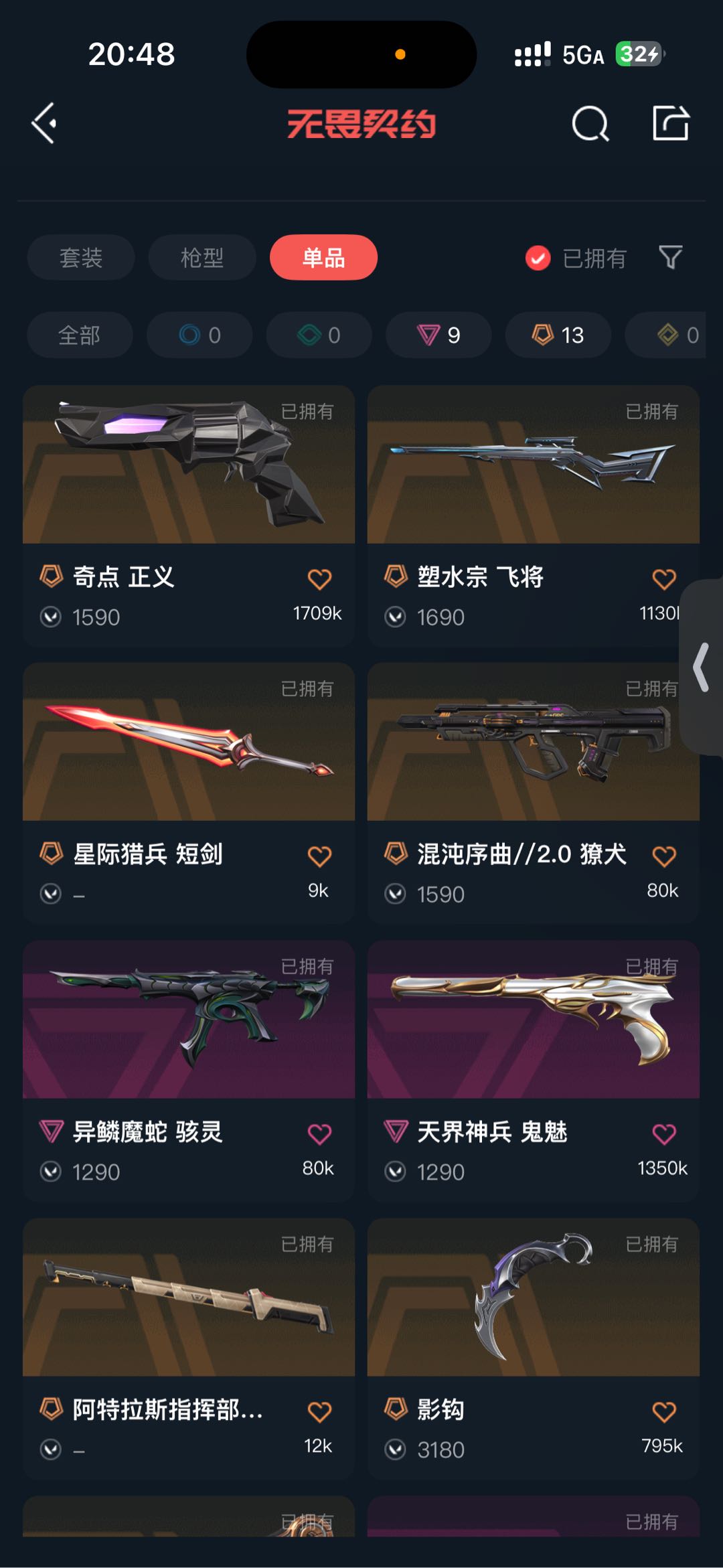Share this page via the share icon

click(x=671, y=123)
